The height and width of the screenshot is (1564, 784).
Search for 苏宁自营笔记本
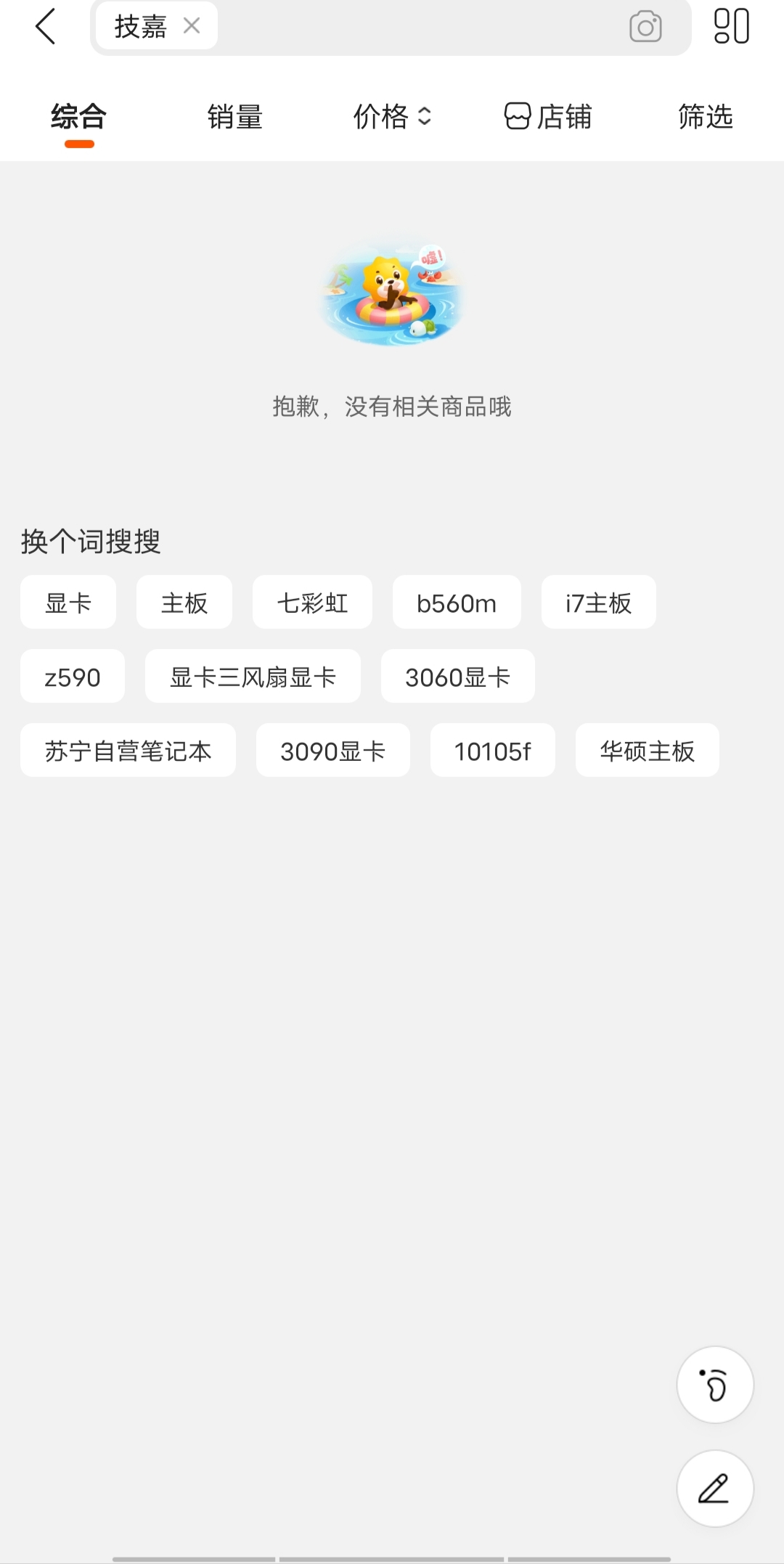pos(128,751)
